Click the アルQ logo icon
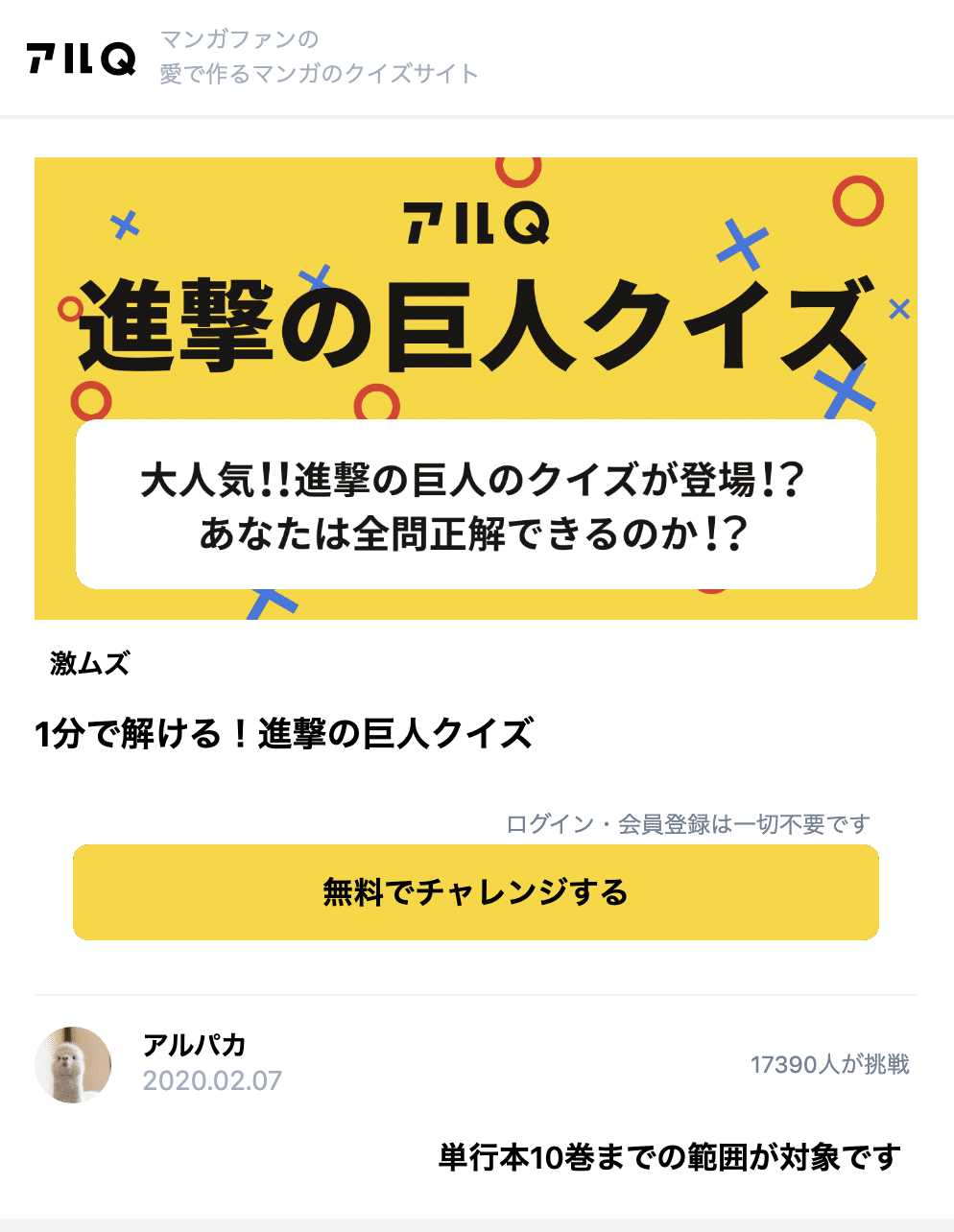 (x=82, y=61)
